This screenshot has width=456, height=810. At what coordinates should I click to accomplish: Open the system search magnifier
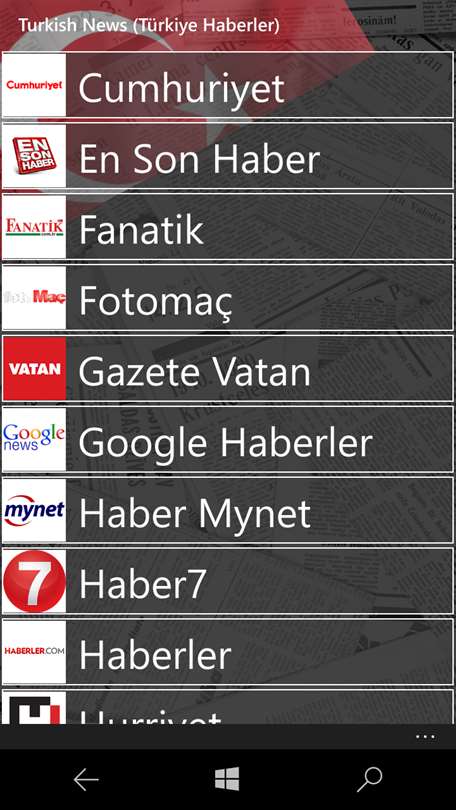click(370, 780)
